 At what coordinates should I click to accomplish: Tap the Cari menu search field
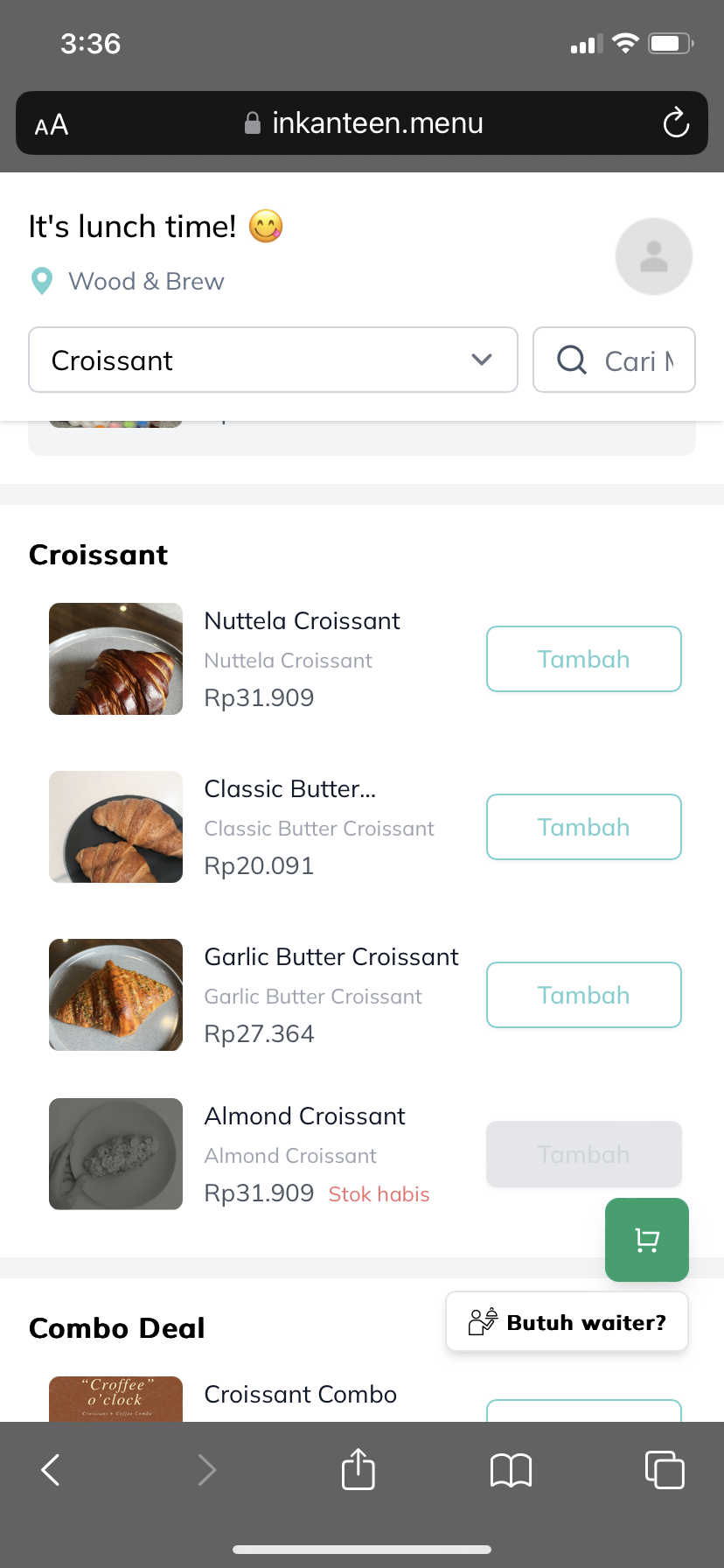tap(614, 360)
